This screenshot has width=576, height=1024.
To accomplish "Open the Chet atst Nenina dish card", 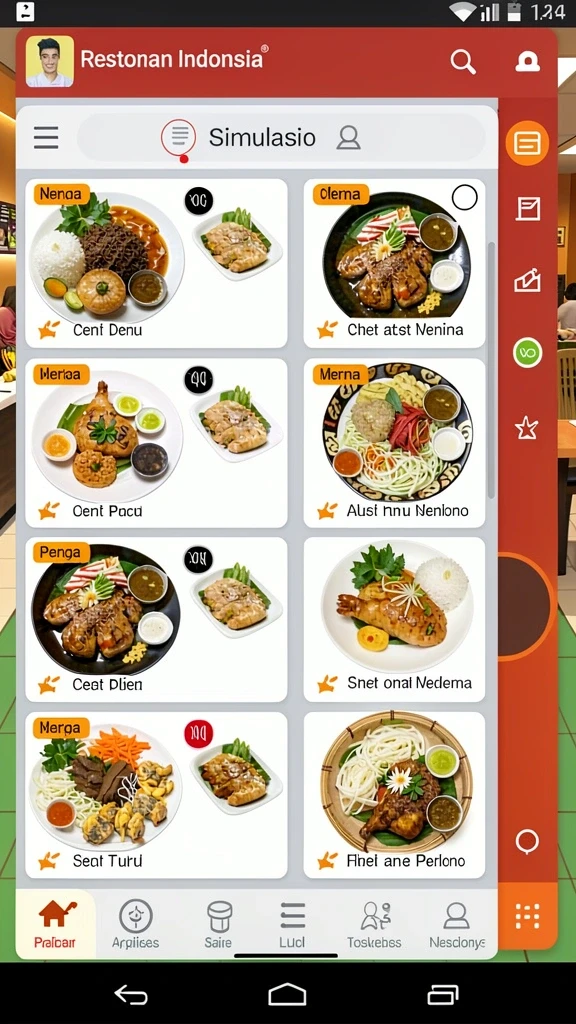I will click(394, 263).
